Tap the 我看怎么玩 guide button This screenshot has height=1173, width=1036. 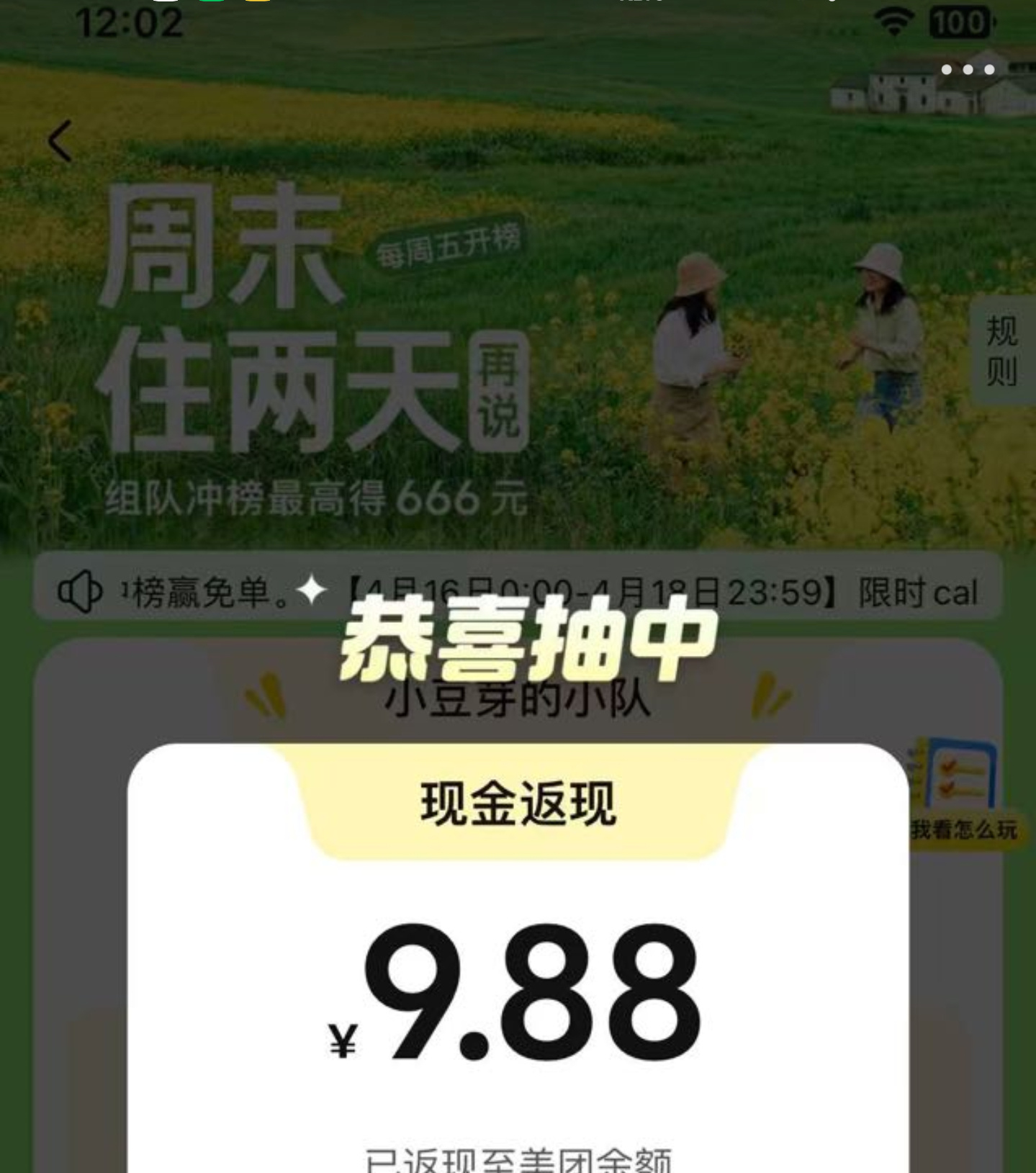[963, 799]
